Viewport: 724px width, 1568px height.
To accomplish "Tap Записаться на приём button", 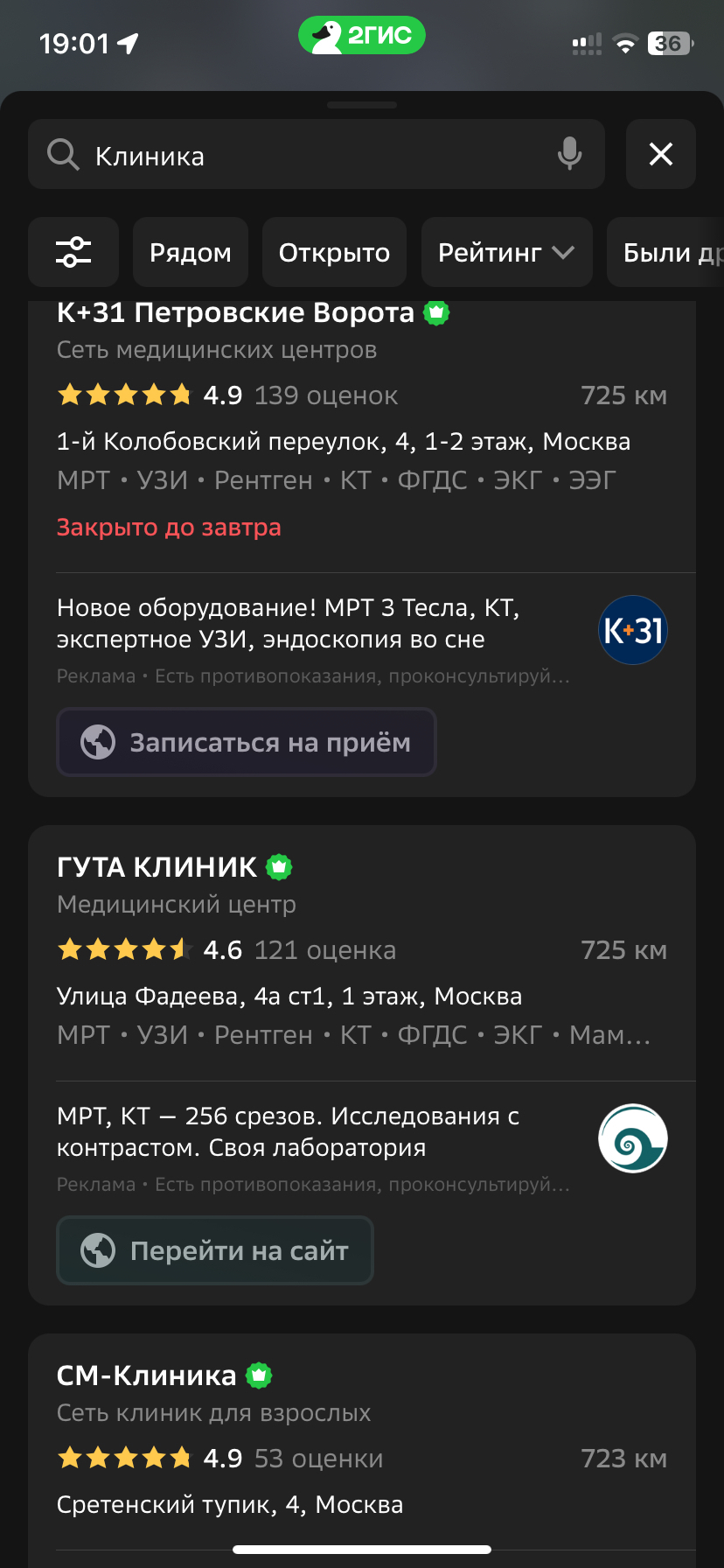I will click(247, 742).
